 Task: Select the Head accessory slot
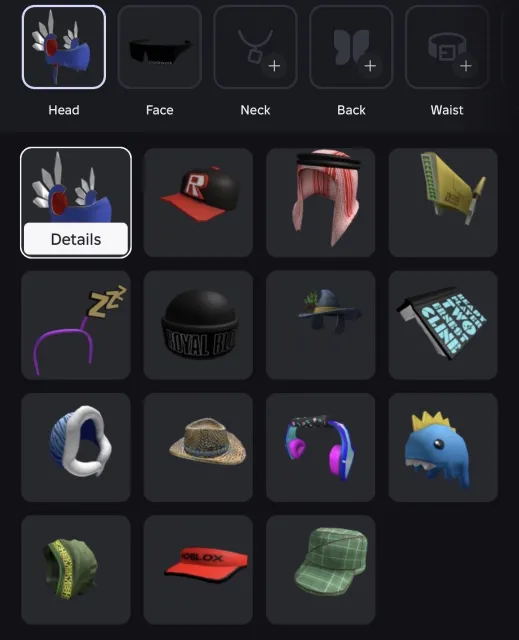click(64, 47)
